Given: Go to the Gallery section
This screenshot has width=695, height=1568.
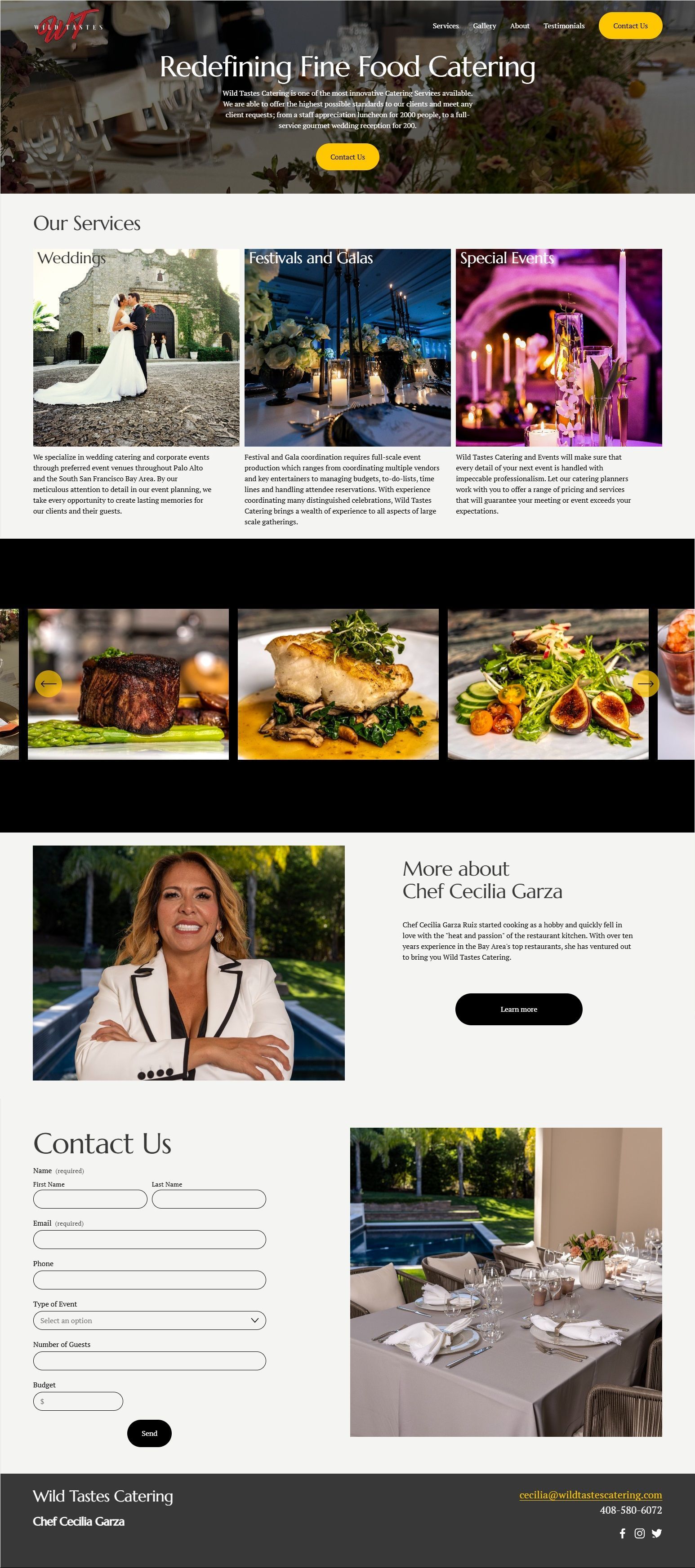Looking at the screenshot, I should [x=484, y=26].
